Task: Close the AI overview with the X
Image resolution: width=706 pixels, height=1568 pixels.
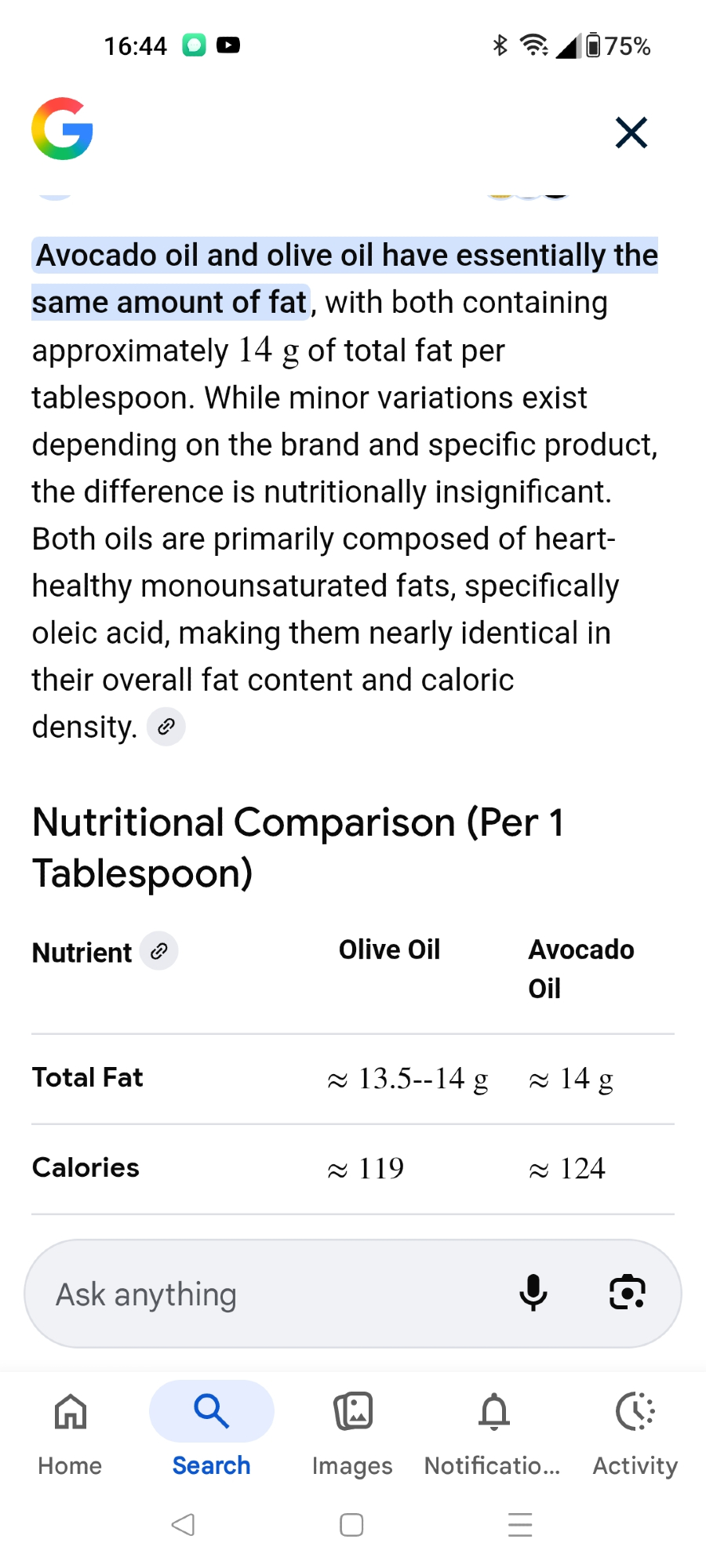Action: pyautogui.click(x=631, y=132)
